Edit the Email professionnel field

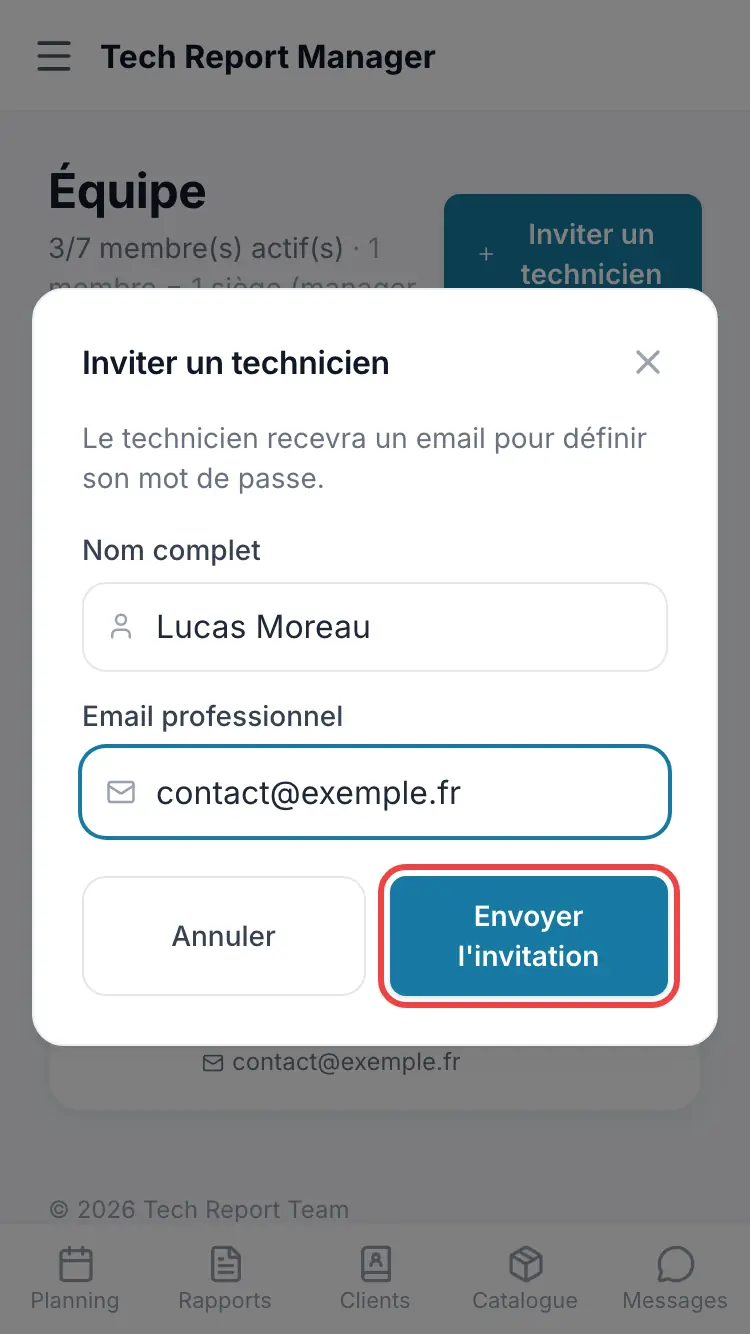[x=375, y=793]
